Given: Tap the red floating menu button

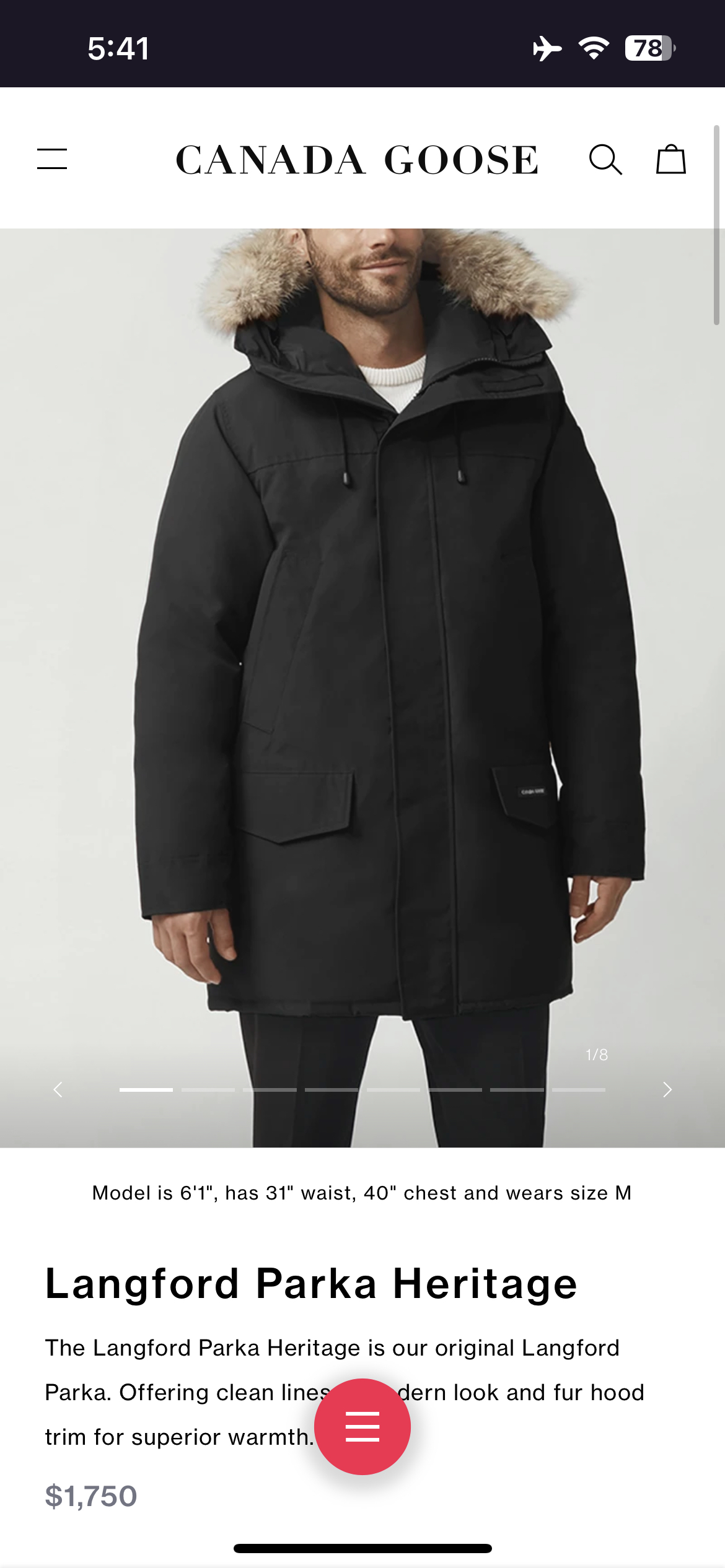Looking at the screenshot, I should coord(362,1427).
